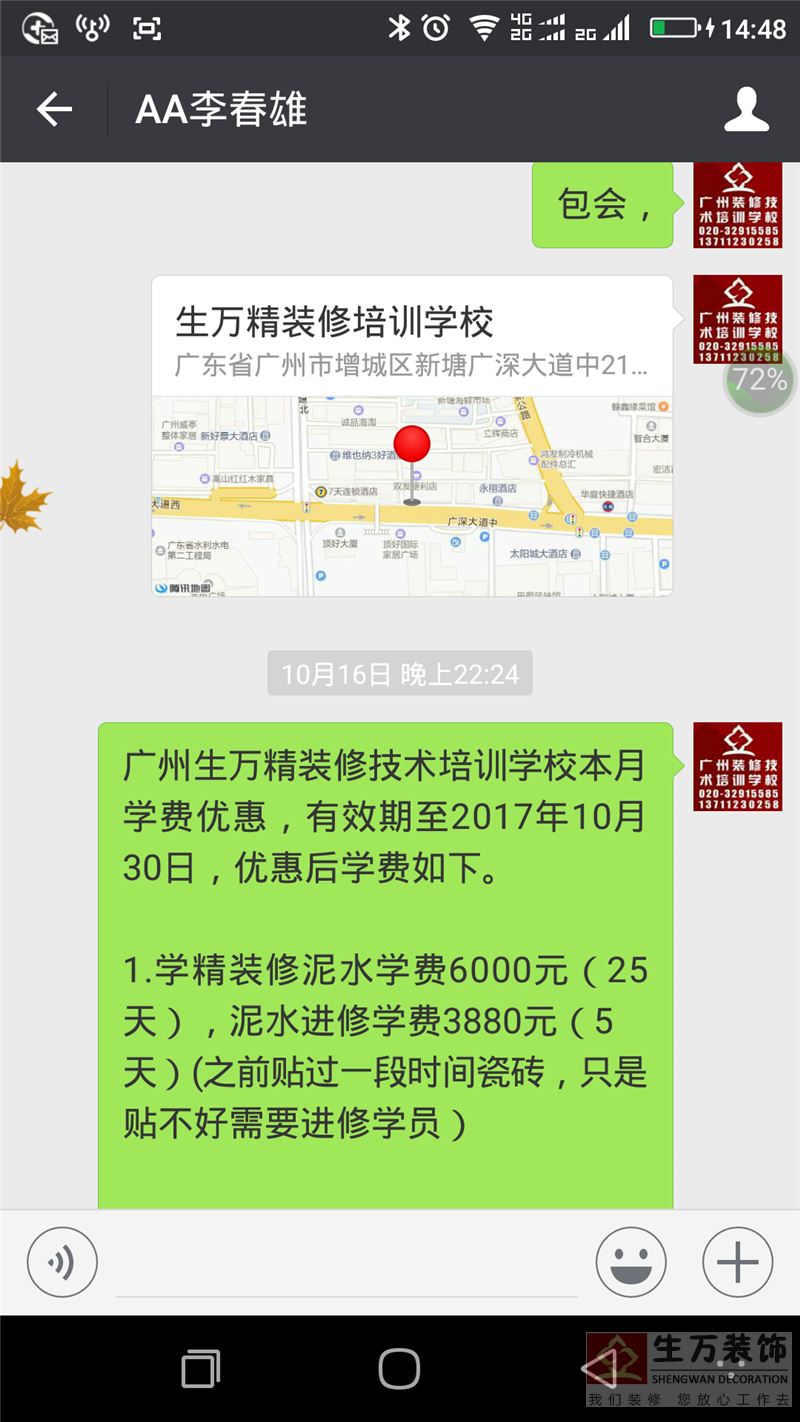Tap sender avatar beside 包会 message
Image resolution: width=800 pixels, height=1422 pixels.
point(737,205)
